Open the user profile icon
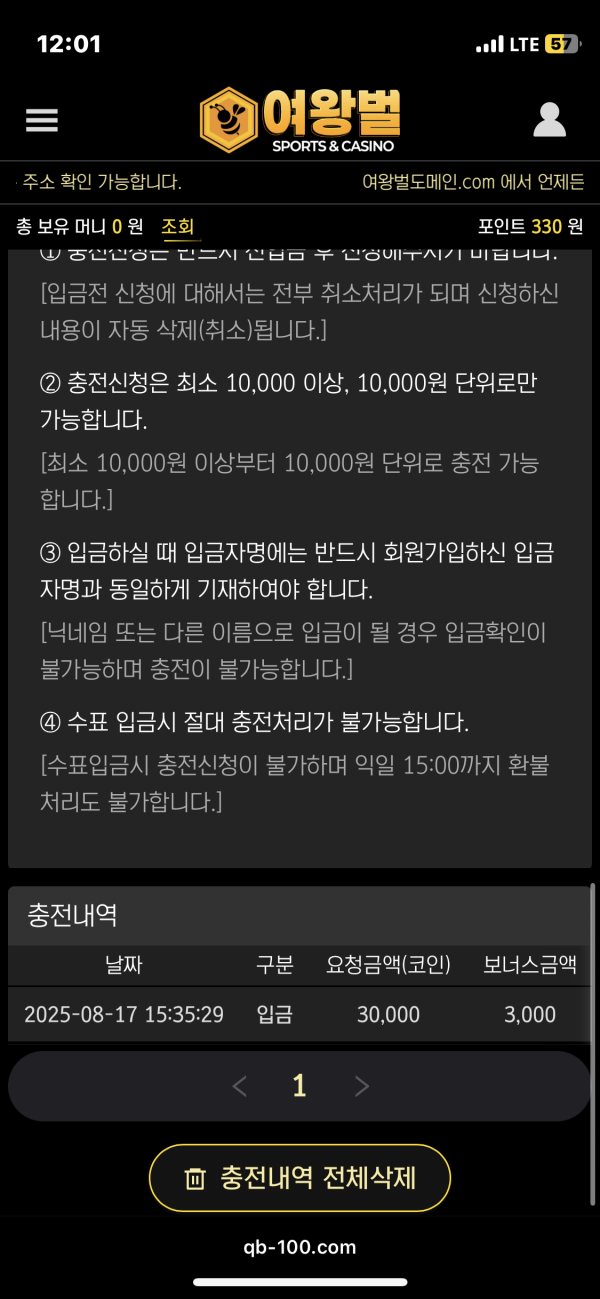Image resolution: width=600 pixels, height=1299 pixels. [549, 120]
